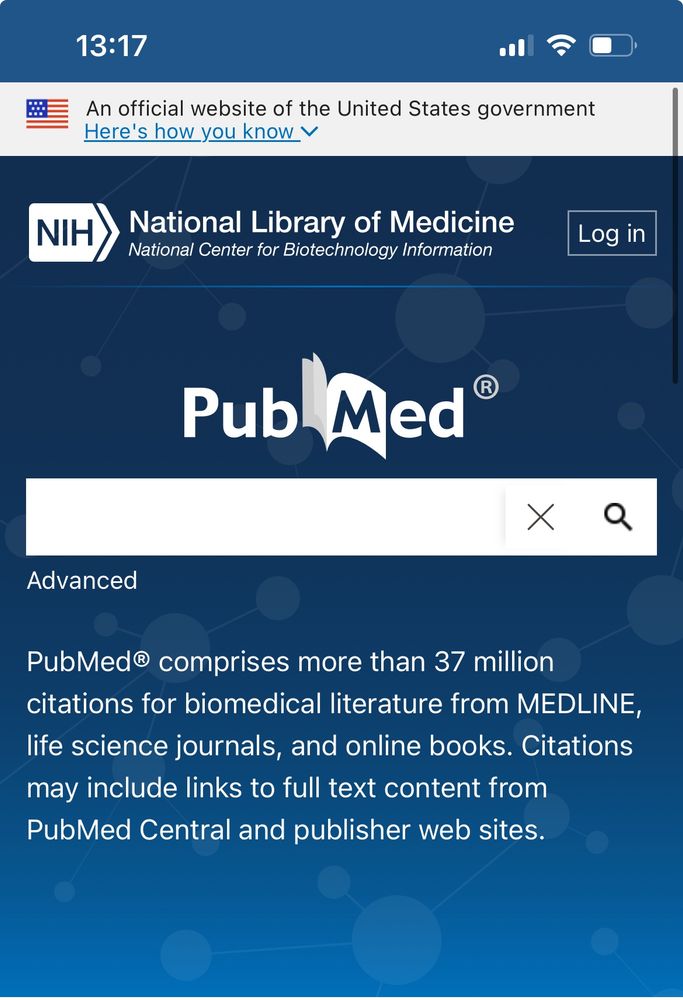This screenshot has width=683, height=1000.
Task: Open the Advanced search link
Action: click(82, 580)
